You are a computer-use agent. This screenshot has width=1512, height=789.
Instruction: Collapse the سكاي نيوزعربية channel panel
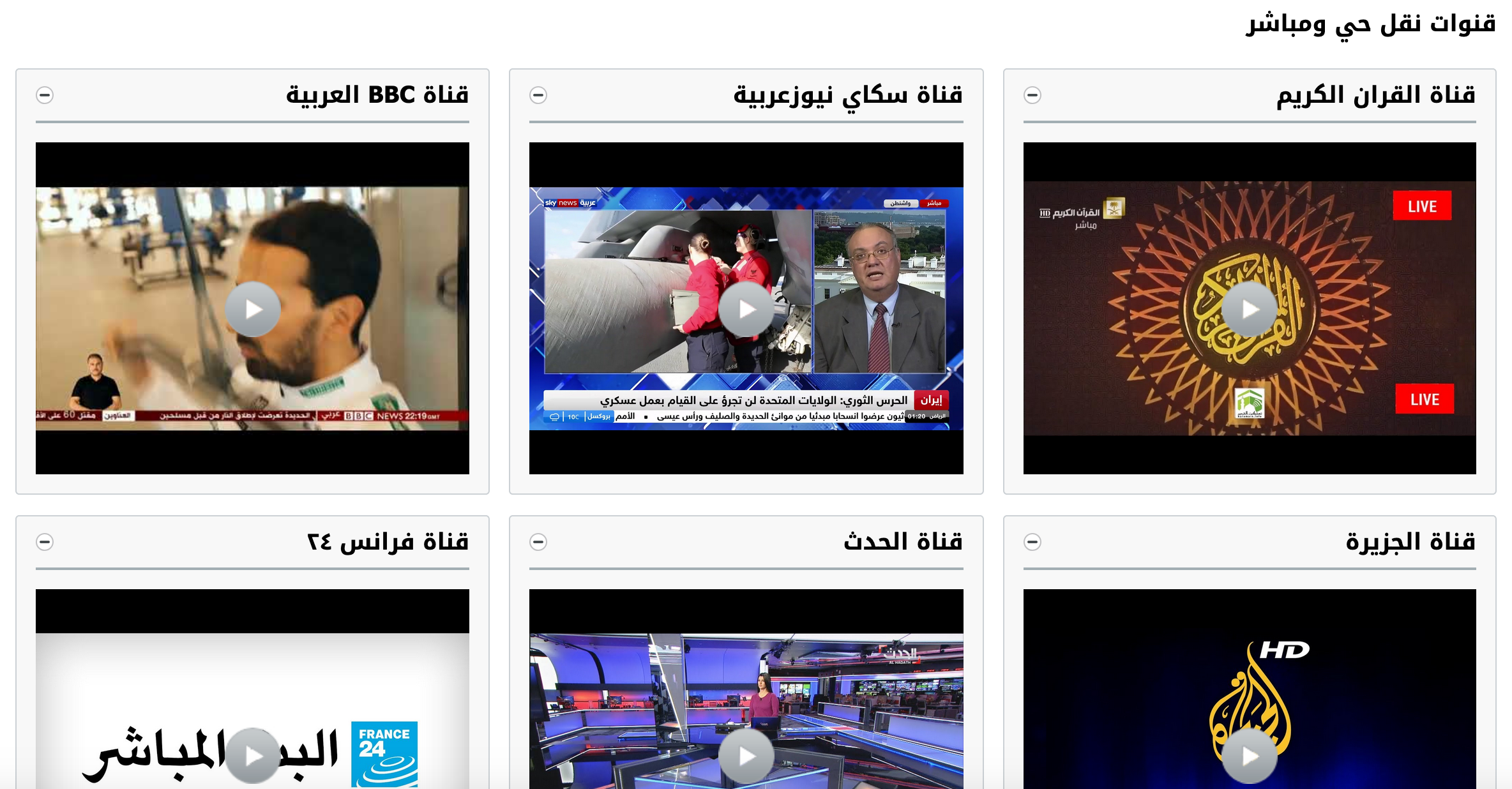[x=538, y=95]
